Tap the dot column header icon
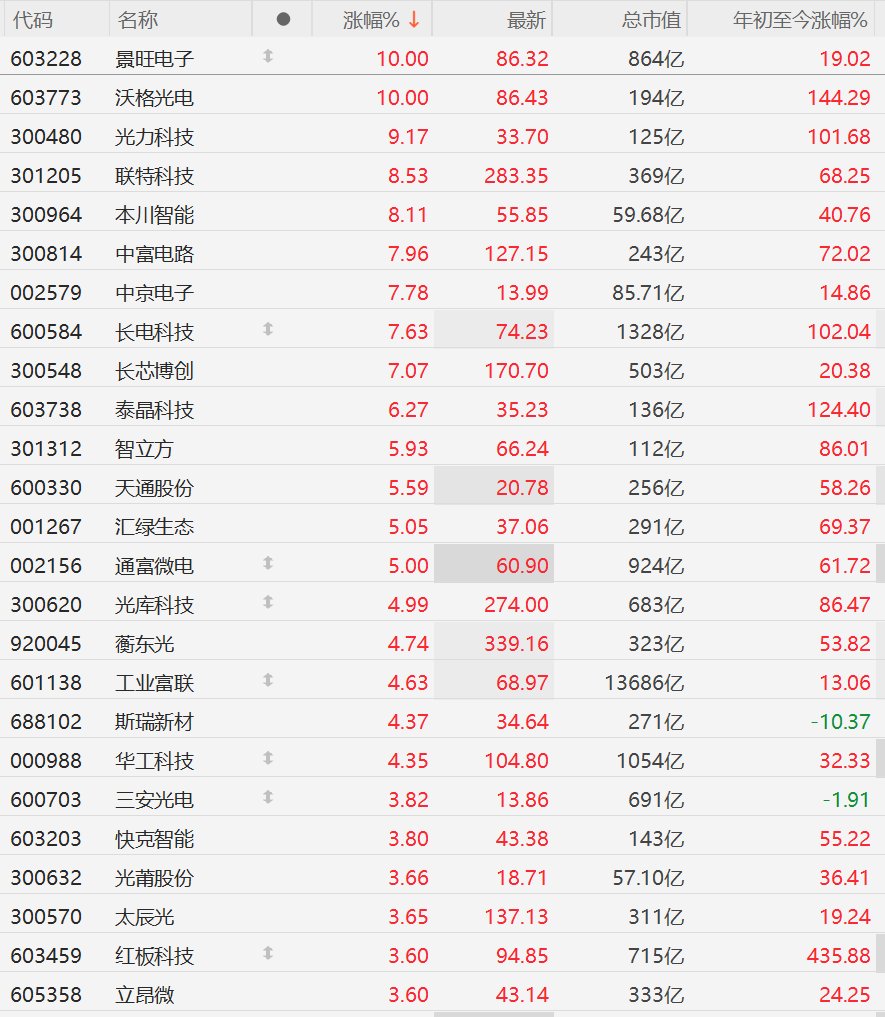The height and width of the screenshot is (1017, 885). click(x=283, y=19)
